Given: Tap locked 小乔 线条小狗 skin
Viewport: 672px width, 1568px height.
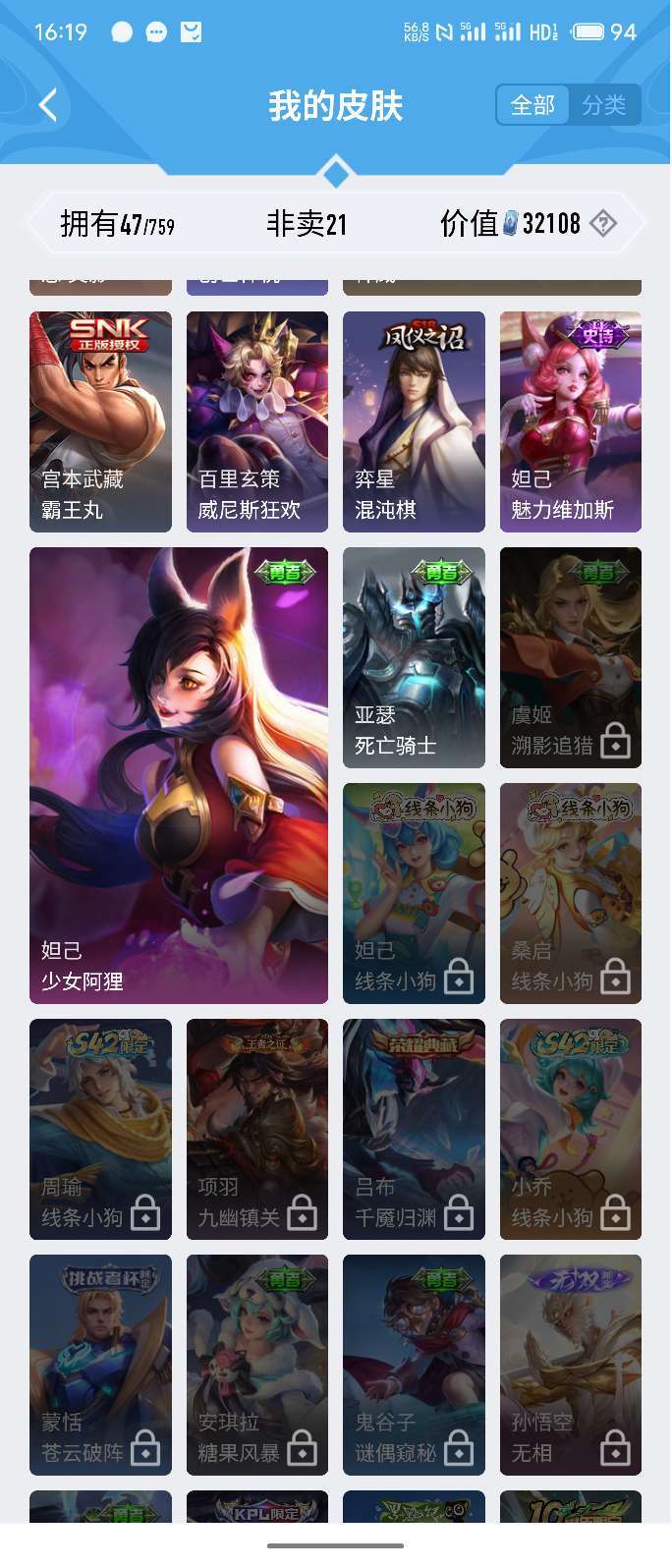Looking at the screenshot, I should [x=571, y=1129].
